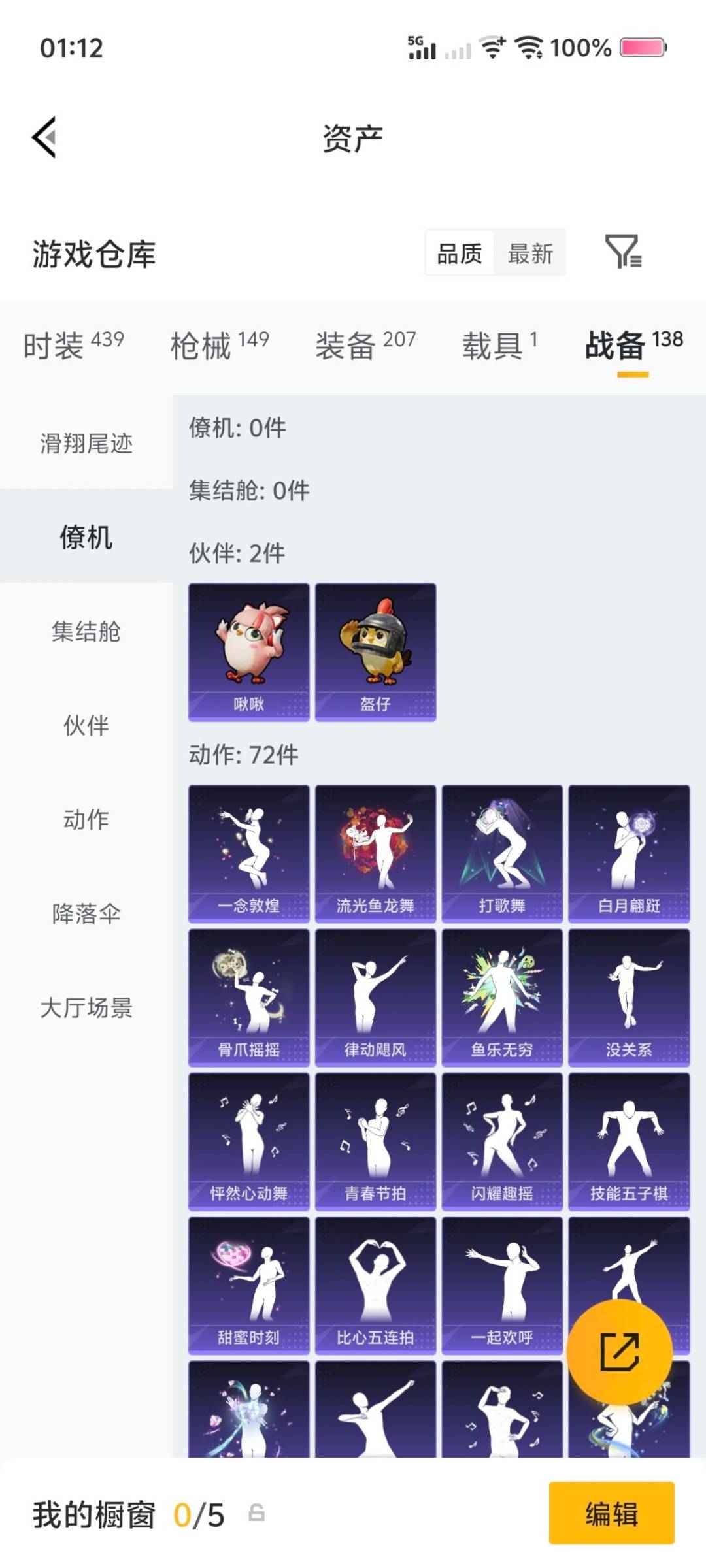Tap the back arrow to leave 资产 page
The image size is (706, 1568).
pos(43,137)
